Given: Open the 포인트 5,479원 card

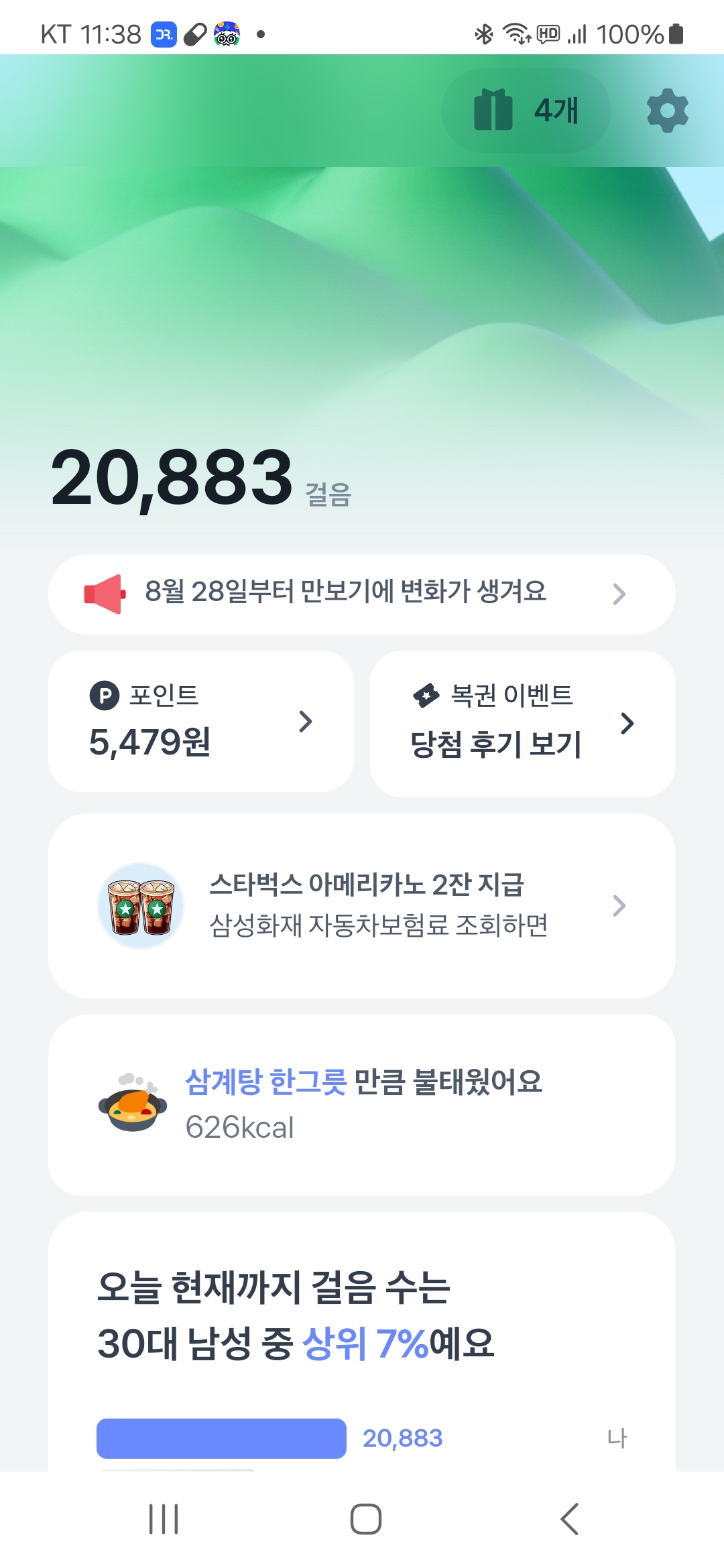Looking at the screenshot, I should (200, 722).
